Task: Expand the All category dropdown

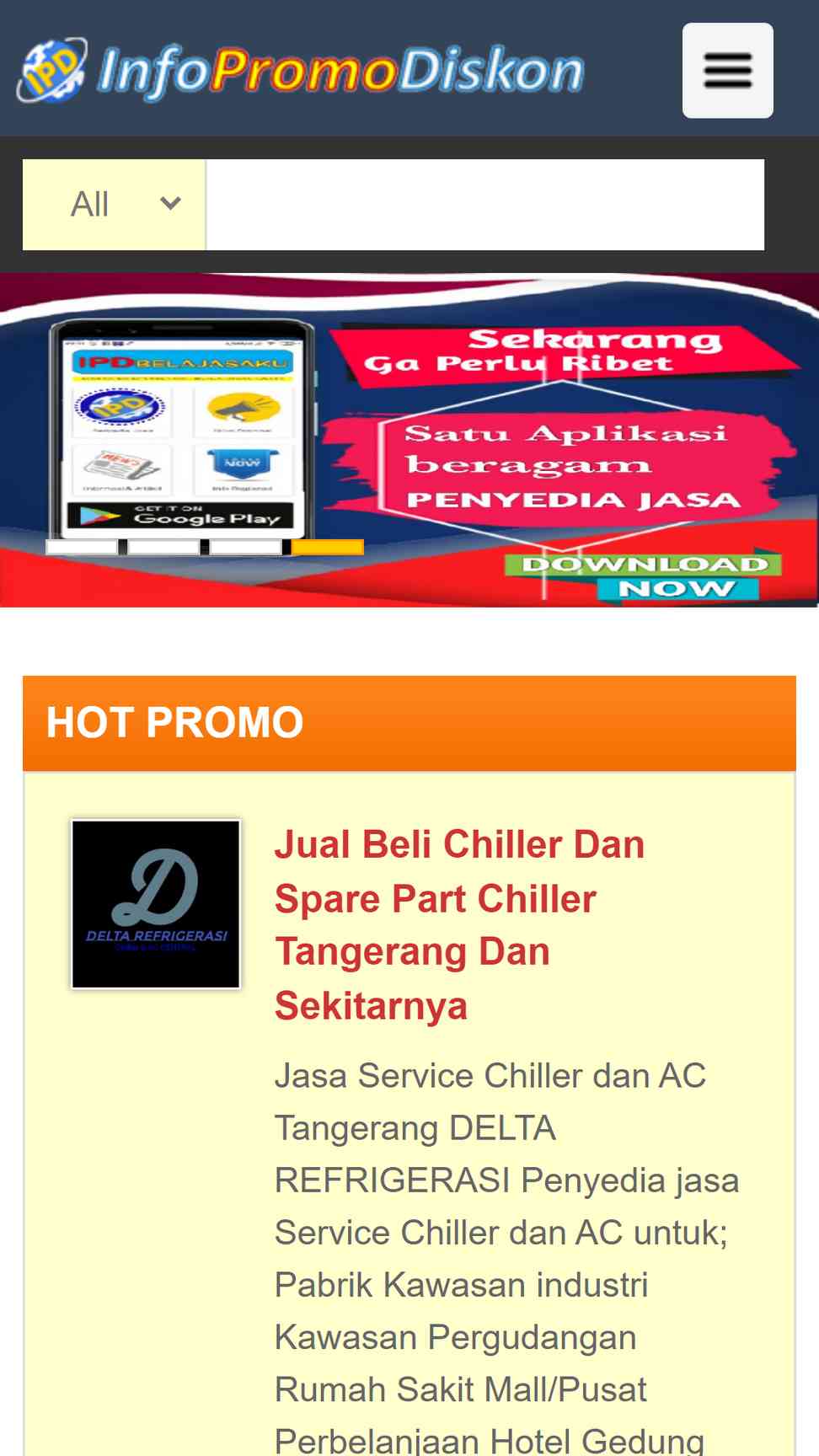Action: [115, 205]
